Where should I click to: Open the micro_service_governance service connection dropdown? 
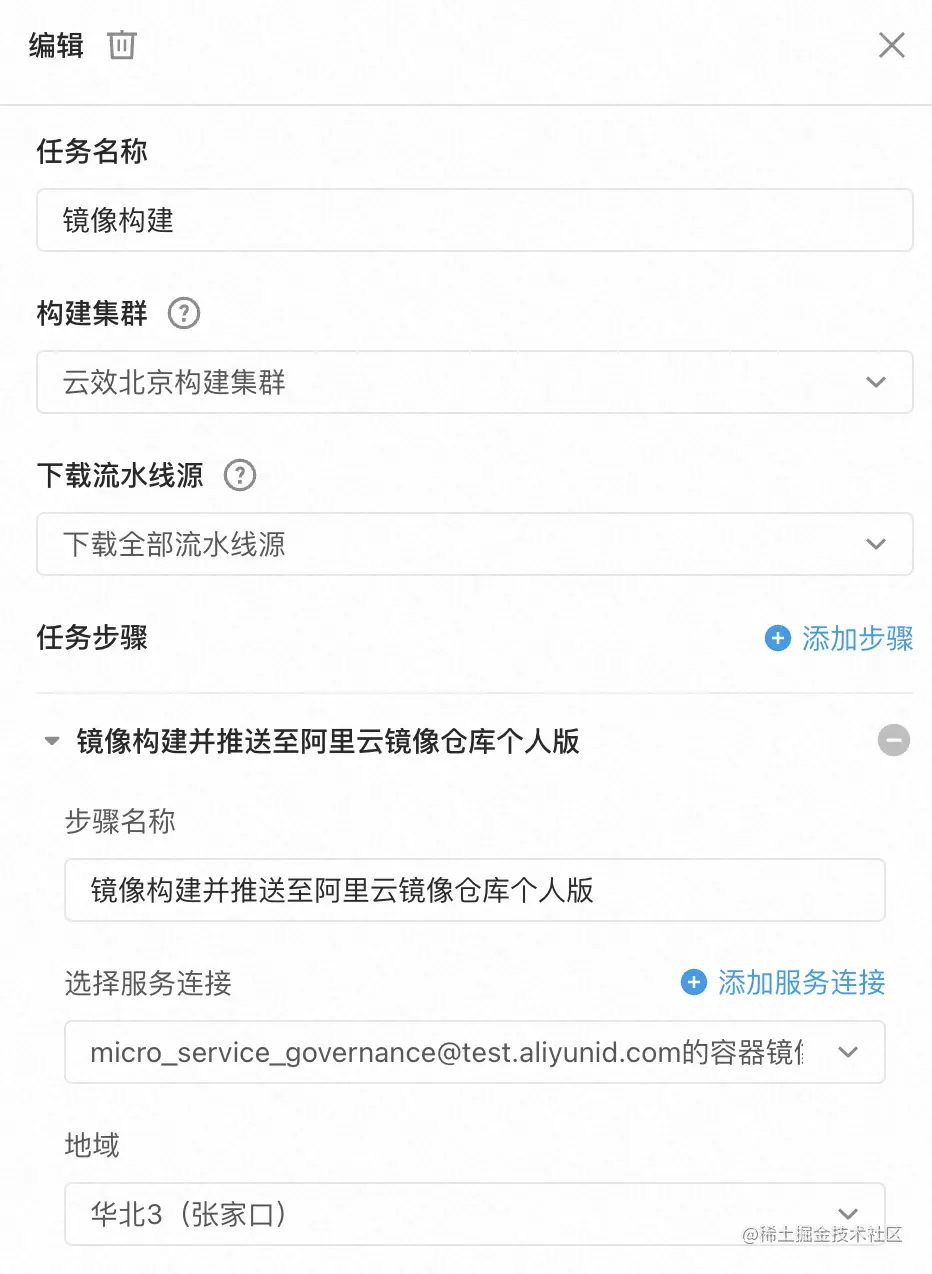474,1052
